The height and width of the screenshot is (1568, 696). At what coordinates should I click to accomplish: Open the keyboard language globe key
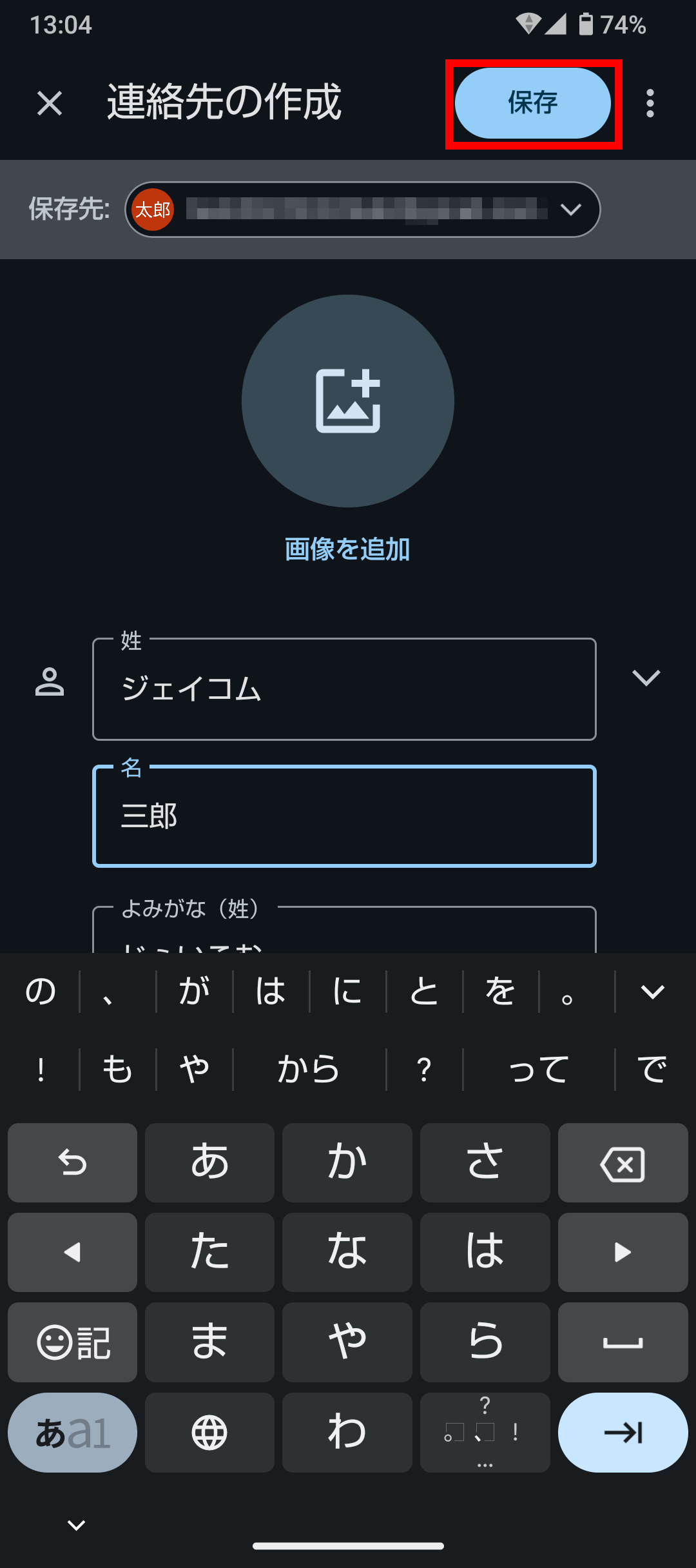coord(209,1433)
